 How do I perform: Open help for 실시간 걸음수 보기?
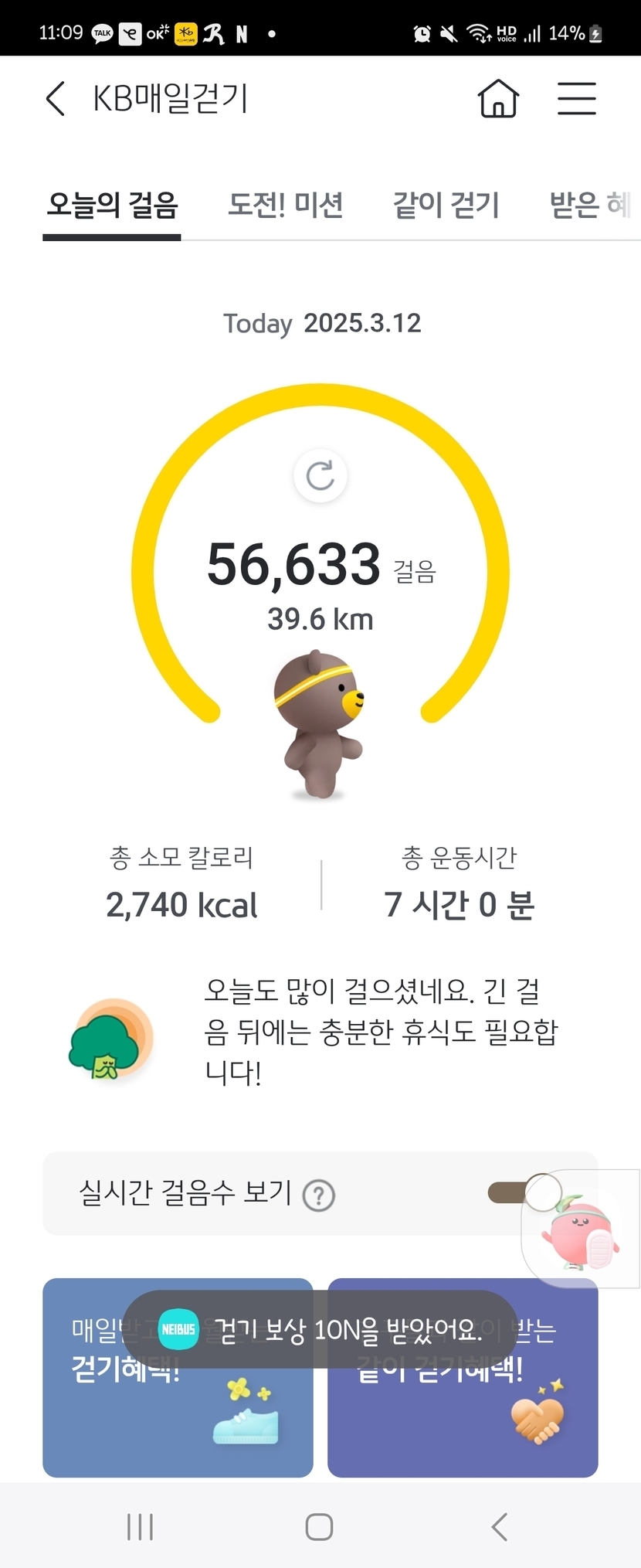pos(318,1196)
